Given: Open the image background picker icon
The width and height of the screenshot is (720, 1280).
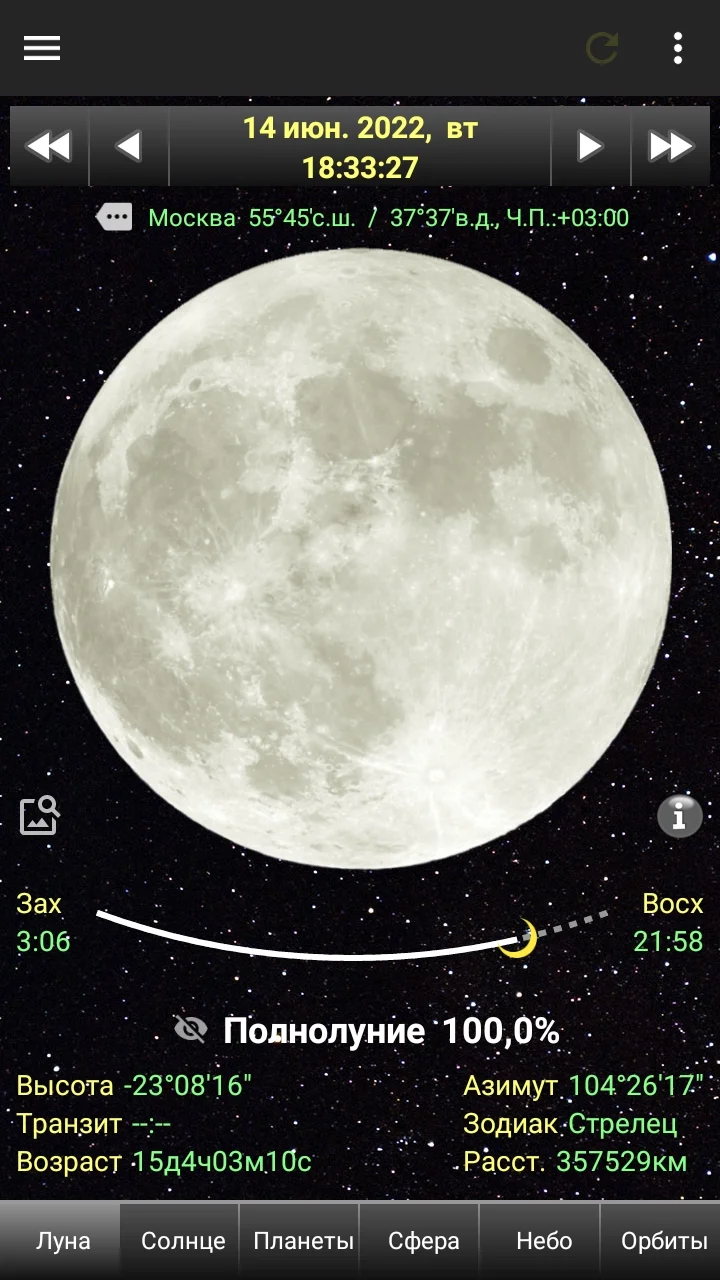Looking at the screenshot, I should pyautogui.click(x=38, y=816).
